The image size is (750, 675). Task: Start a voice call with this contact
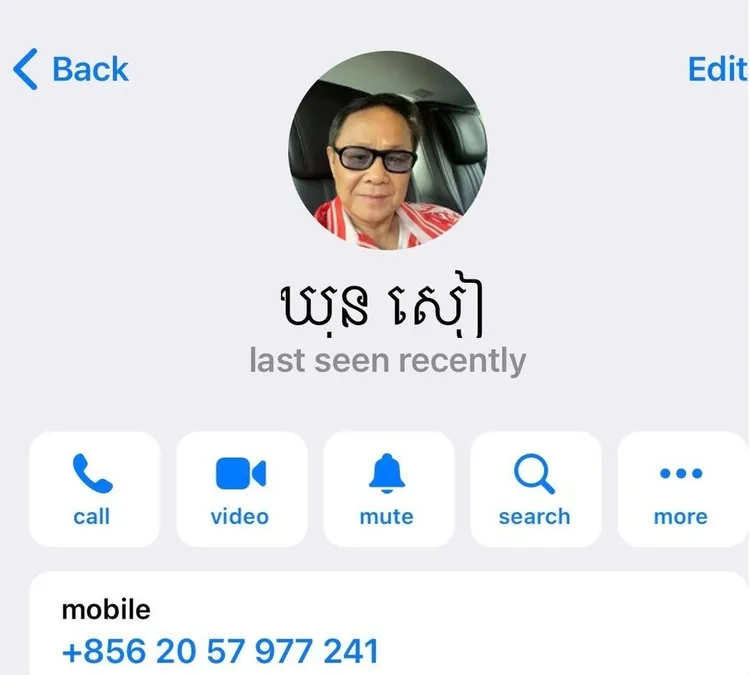93,489
